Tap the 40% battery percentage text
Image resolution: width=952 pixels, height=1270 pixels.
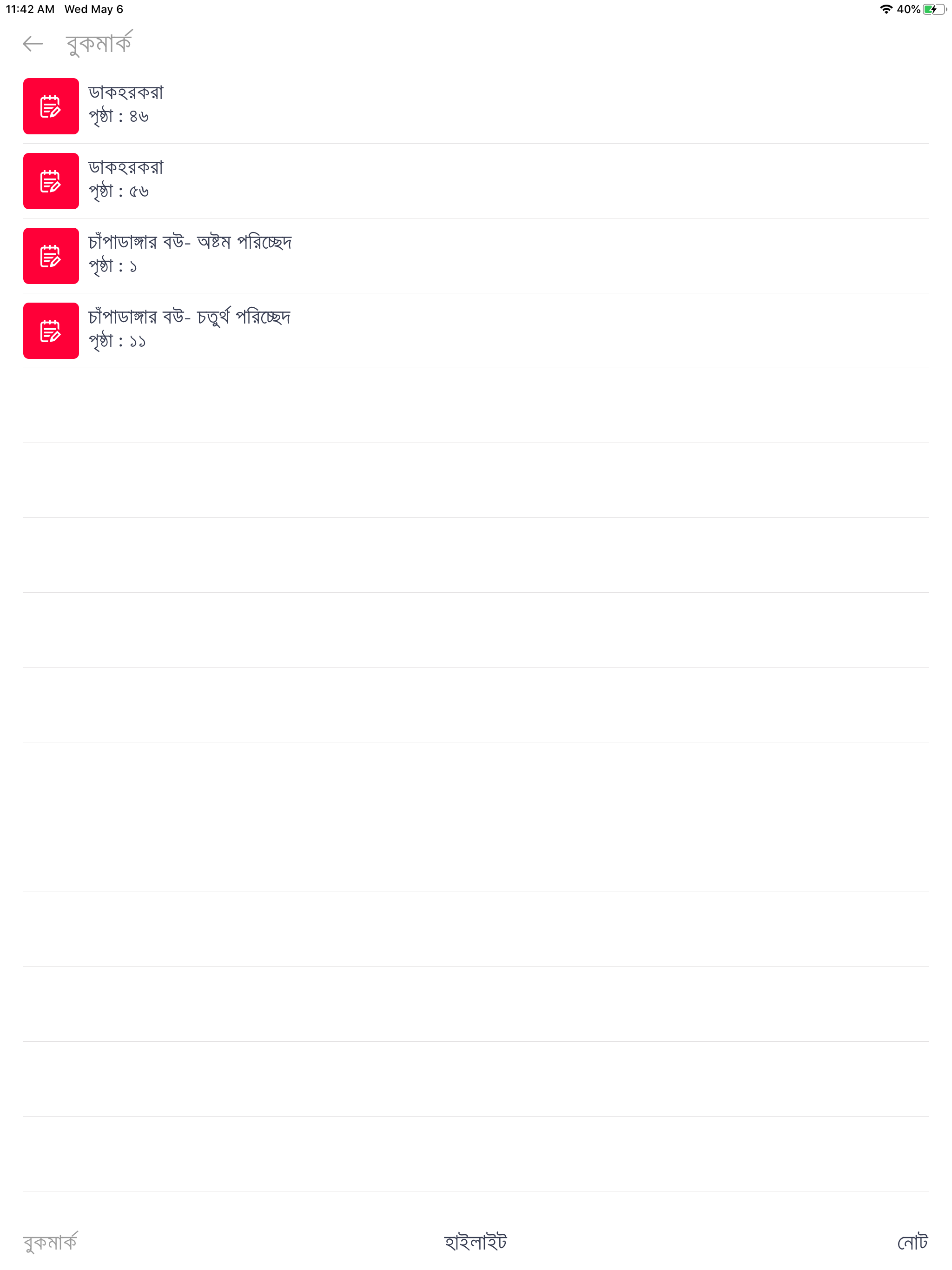click(910, 9)
